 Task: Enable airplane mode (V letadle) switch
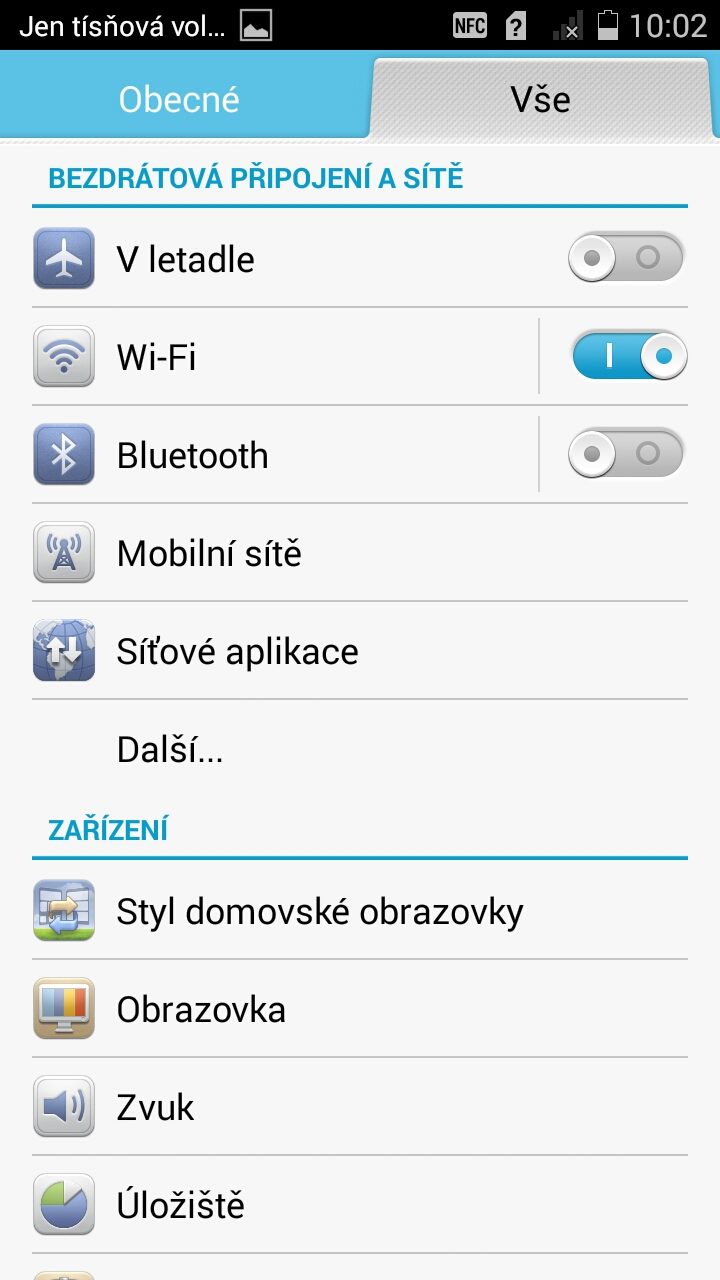point(626,258)
